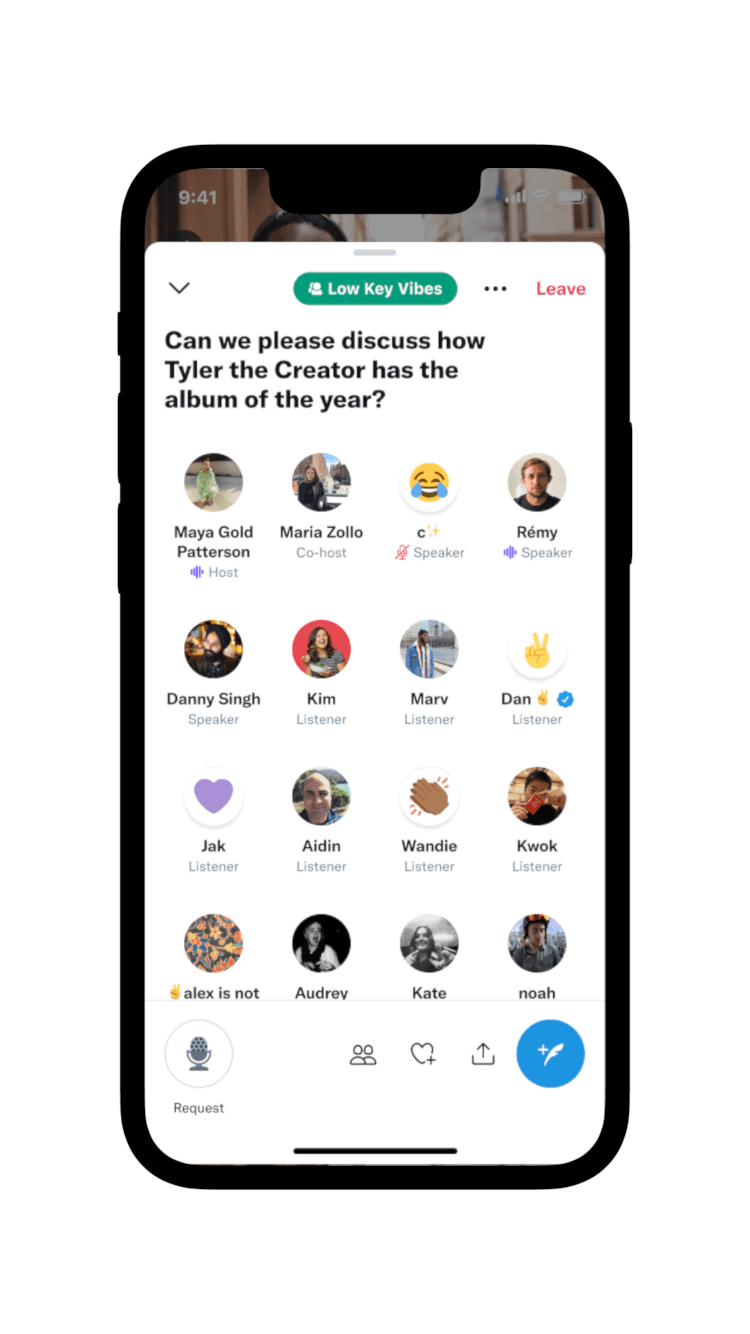The height and width of the screenshot is (1334, 750).
Task: Tap Jak's purple heart avatar
Action: coord(214,796)
